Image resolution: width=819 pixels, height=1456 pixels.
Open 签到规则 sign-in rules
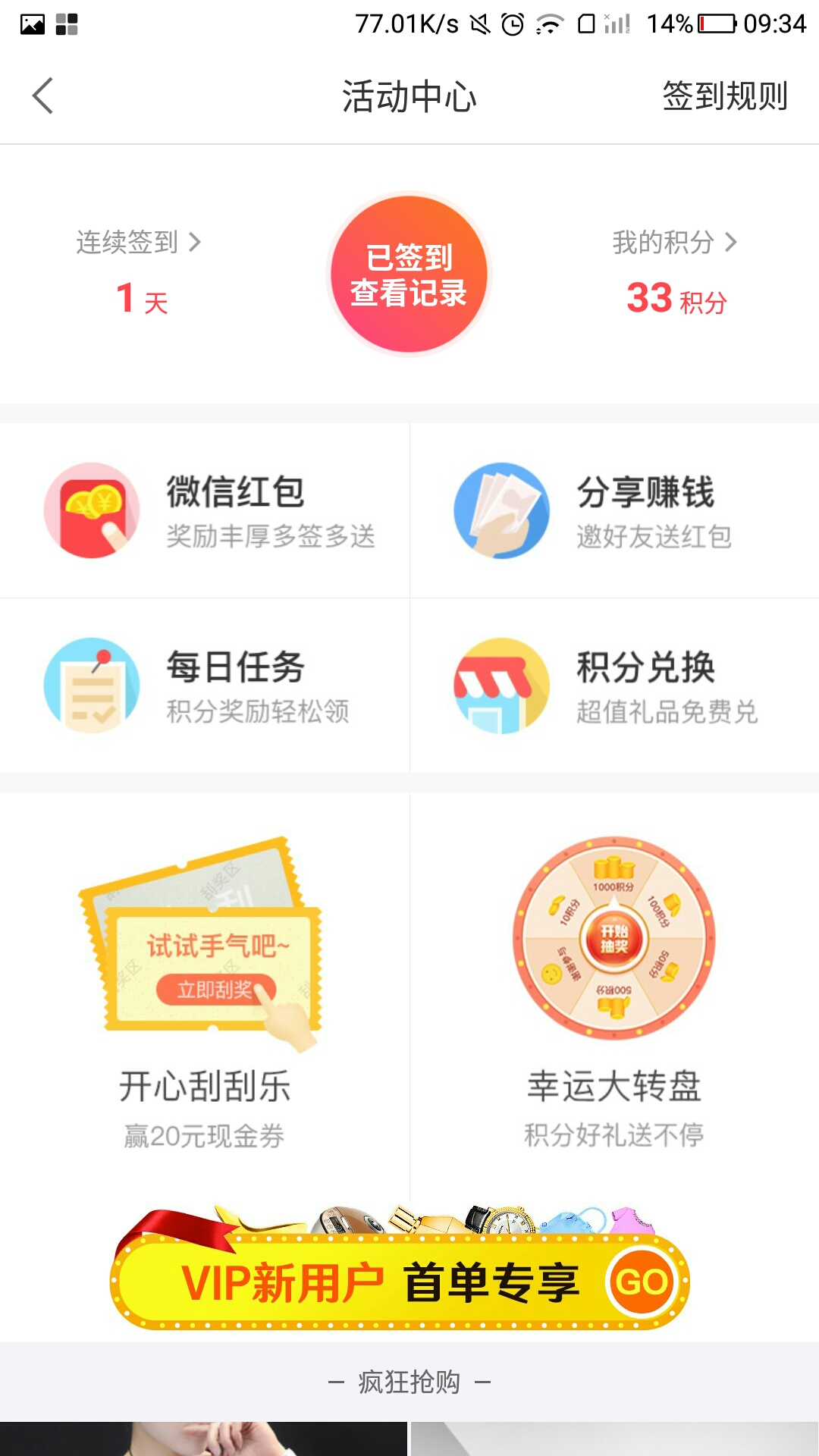pos(724,96)
